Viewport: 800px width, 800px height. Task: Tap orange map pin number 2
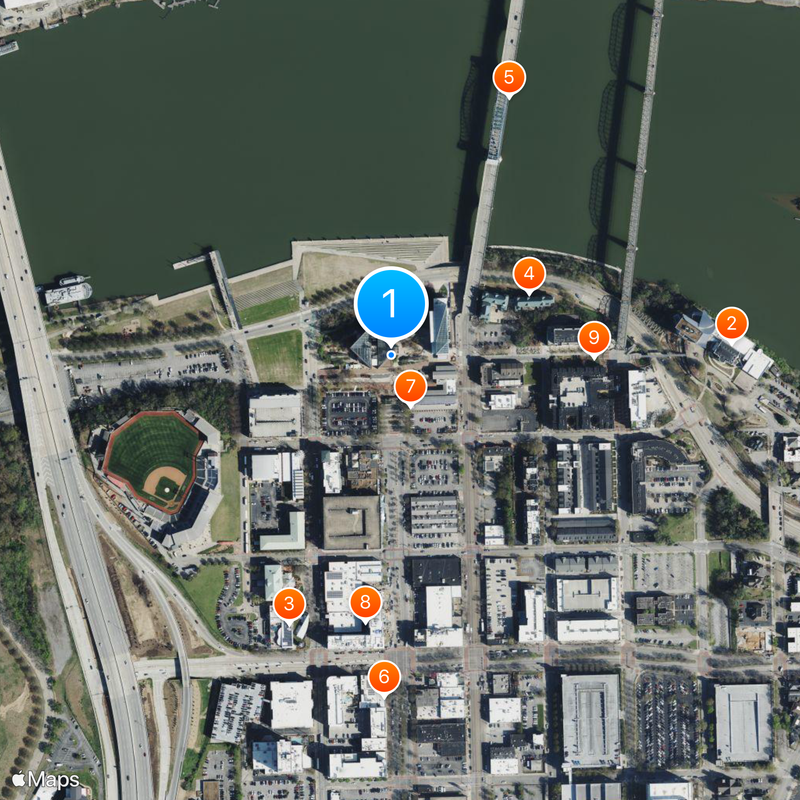(731, 324)
